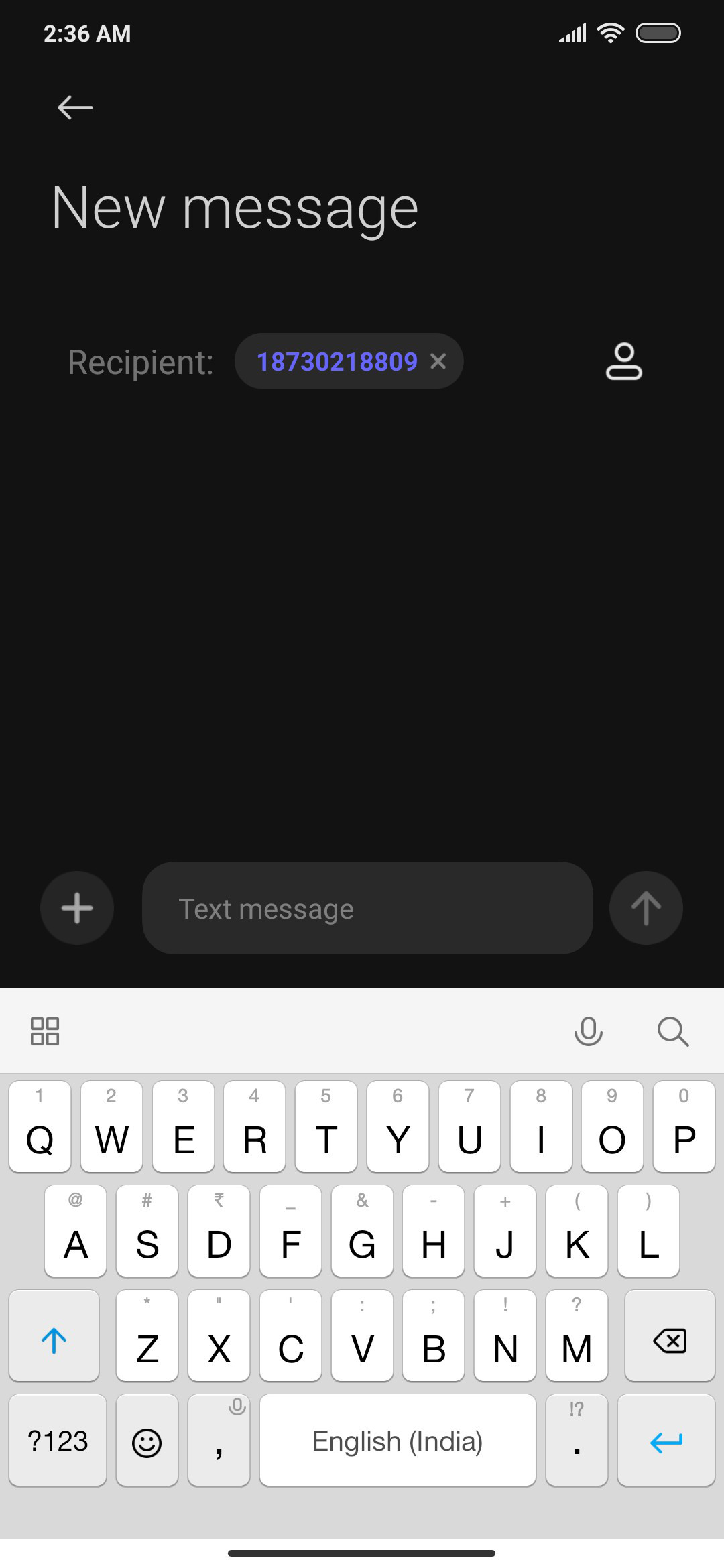This screenshot has width=724, height=1568.
Task: Open the contact picker icon
Action: pyautogui.click(x=624, y=362)
